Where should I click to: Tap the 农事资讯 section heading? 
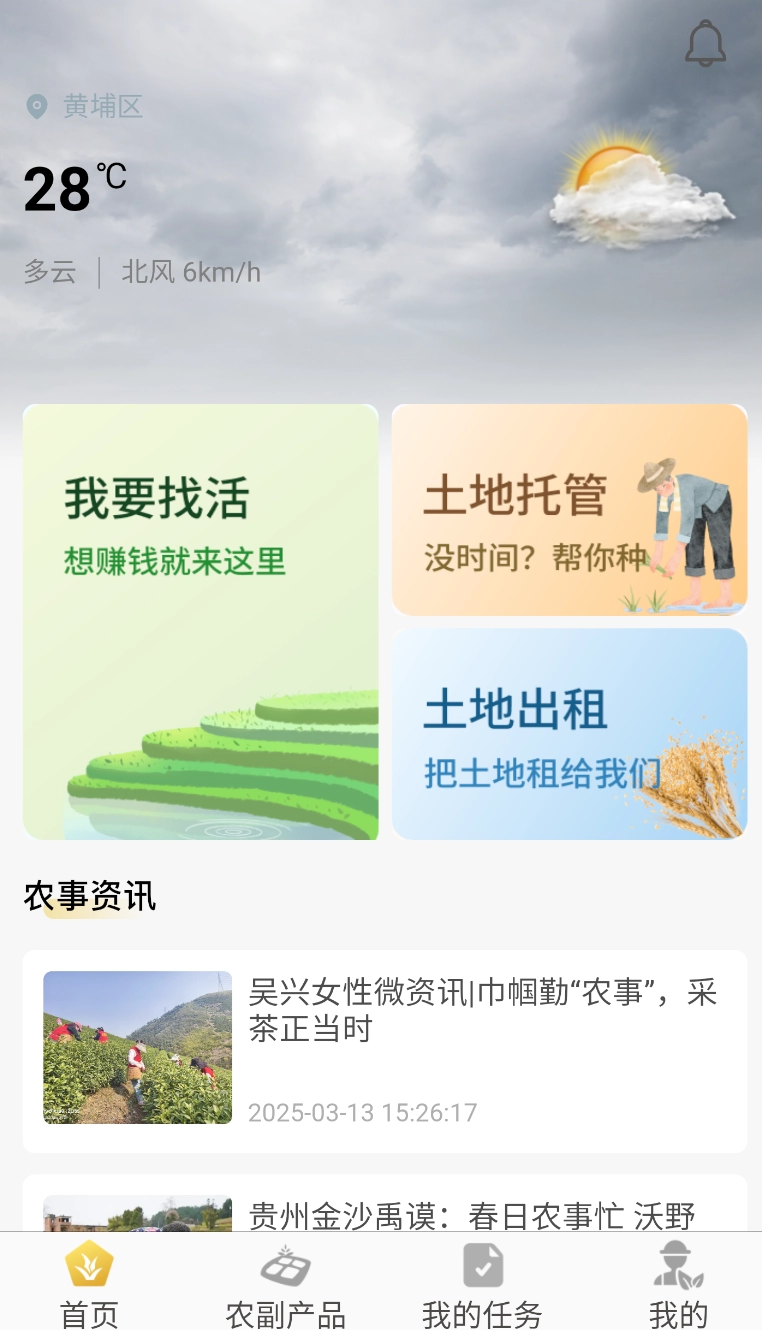(89, 897)
